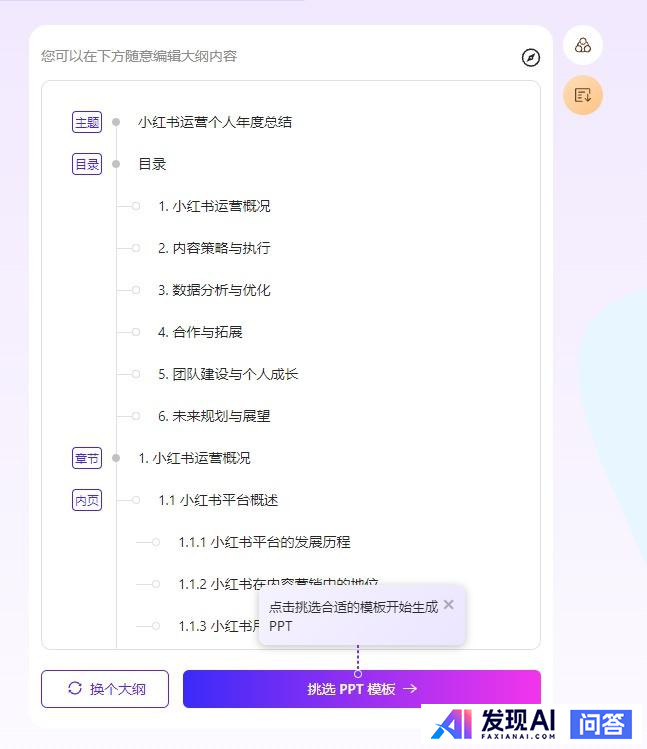The image size is (647, 749).
Task: Select outline item 2. 内容策略与执行
Action: pyautogui.click(x=214, y=248)
